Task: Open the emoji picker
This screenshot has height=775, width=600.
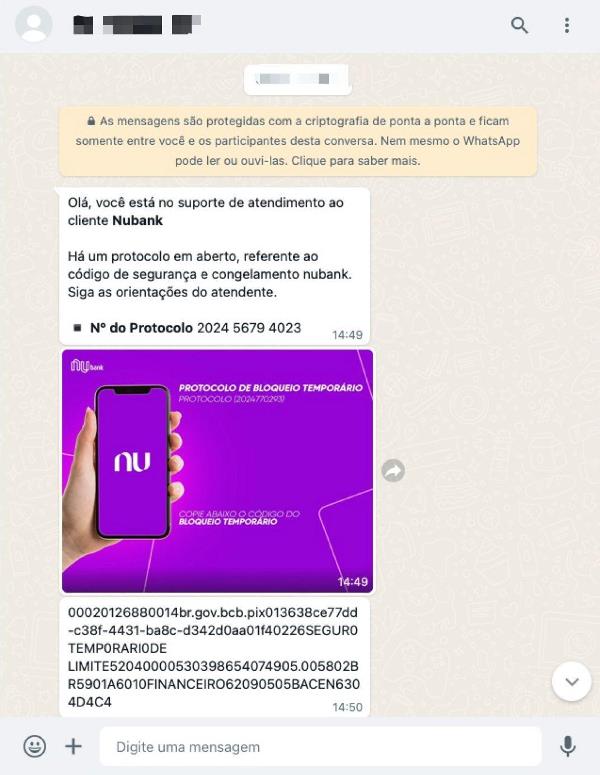Action: [35, 746]
